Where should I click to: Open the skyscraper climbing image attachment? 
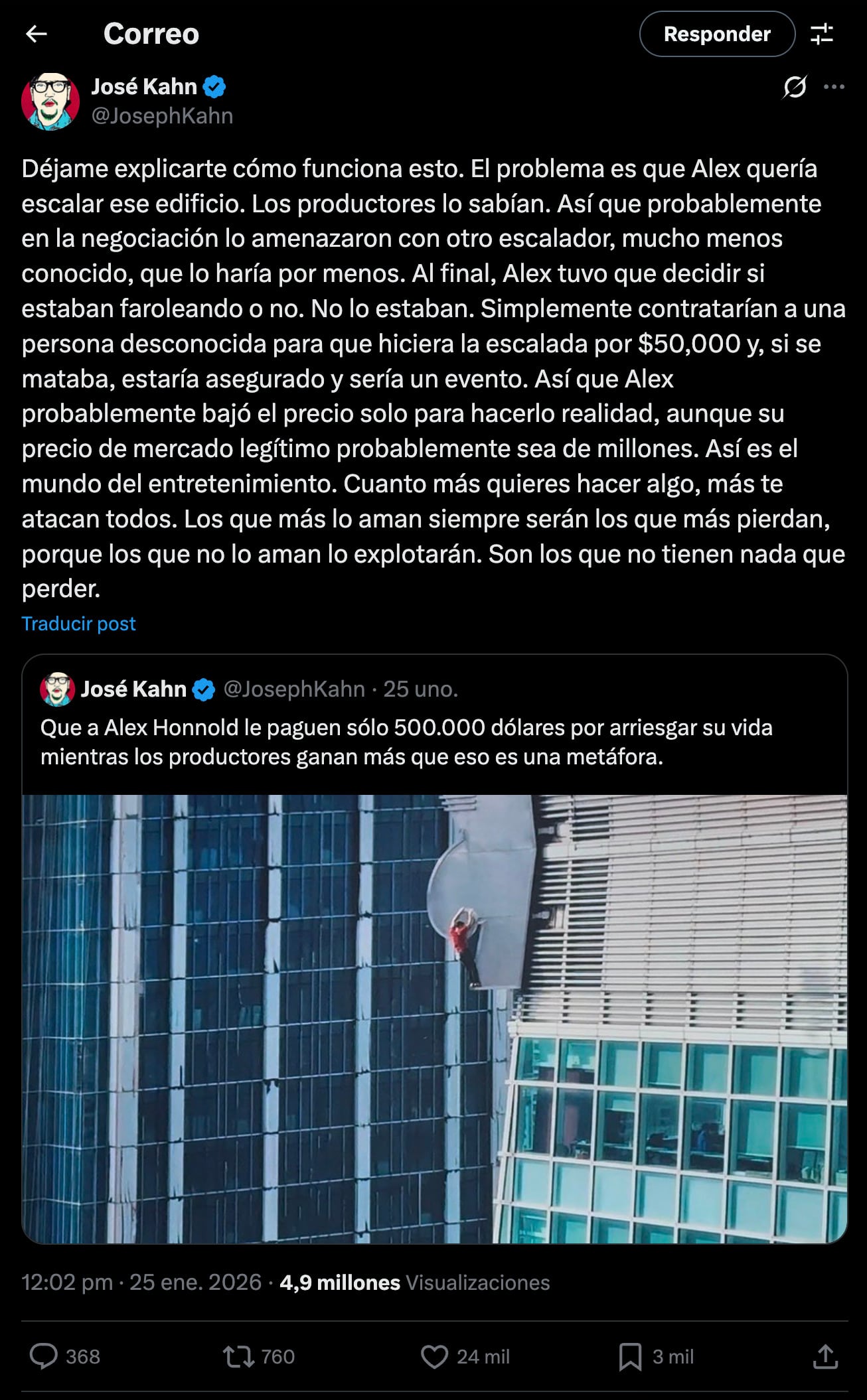[433, 1022]
